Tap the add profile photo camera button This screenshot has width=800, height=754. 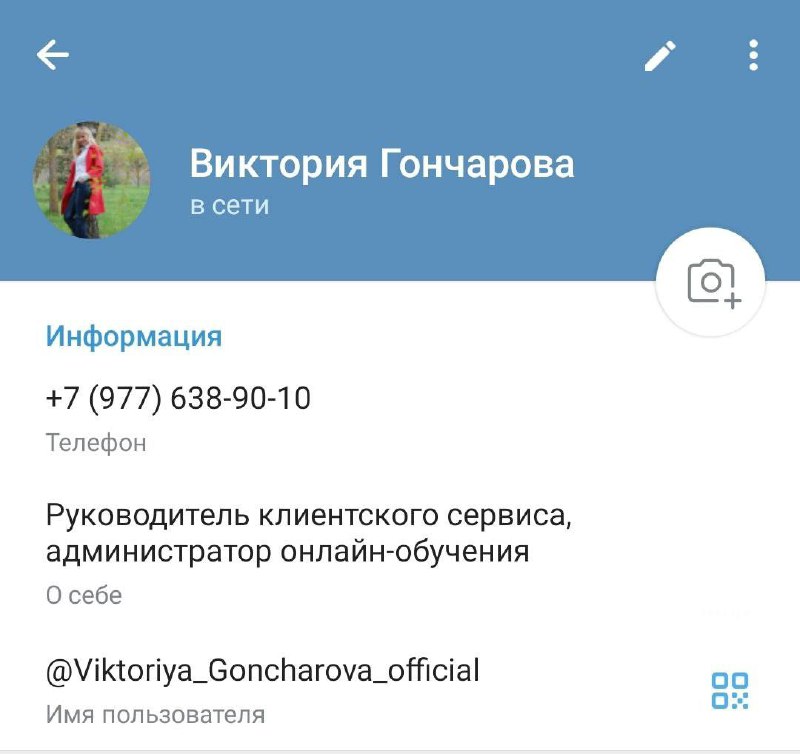[x=710, y=282]
